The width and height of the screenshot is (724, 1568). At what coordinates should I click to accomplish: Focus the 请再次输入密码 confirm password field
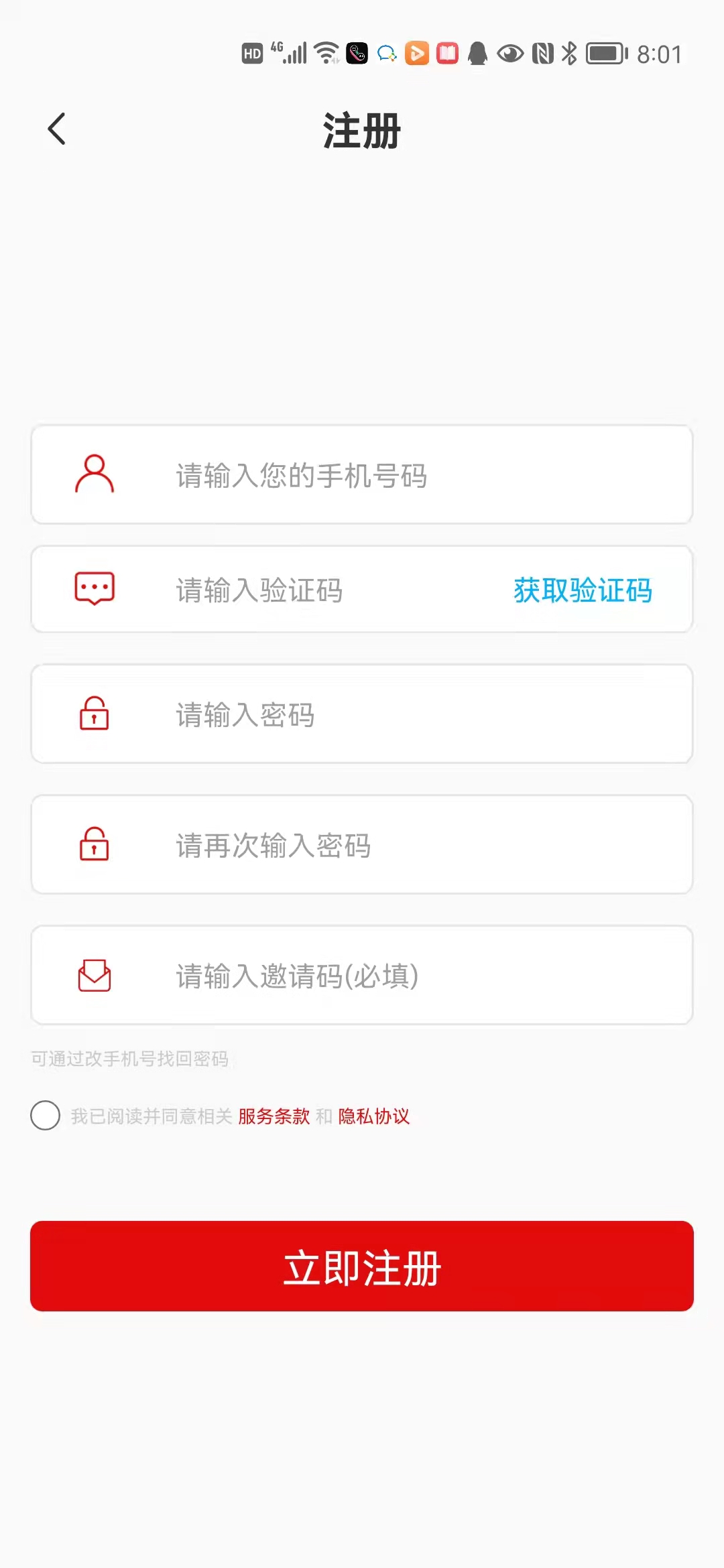coord(362,845)
